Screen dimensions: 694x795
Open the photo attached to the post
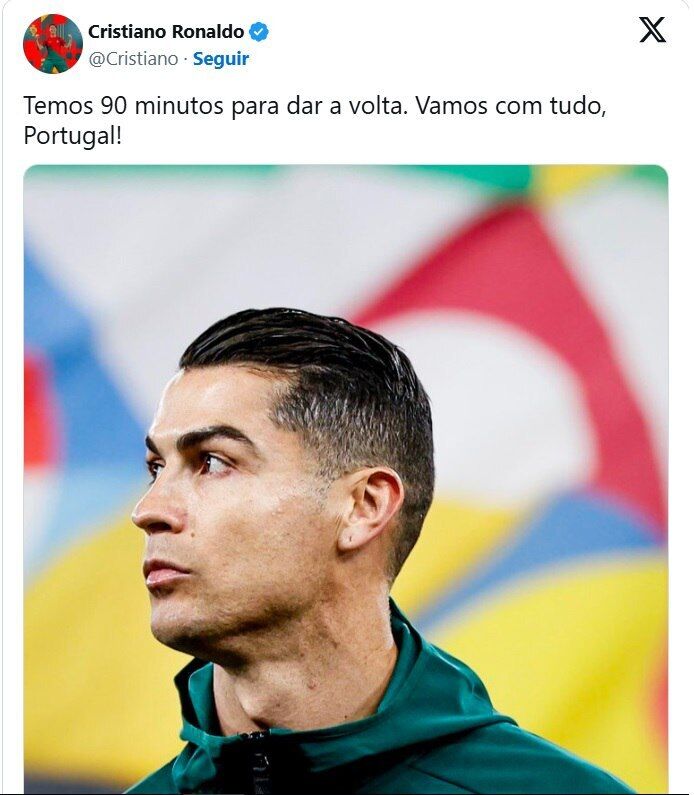(346, 478)
